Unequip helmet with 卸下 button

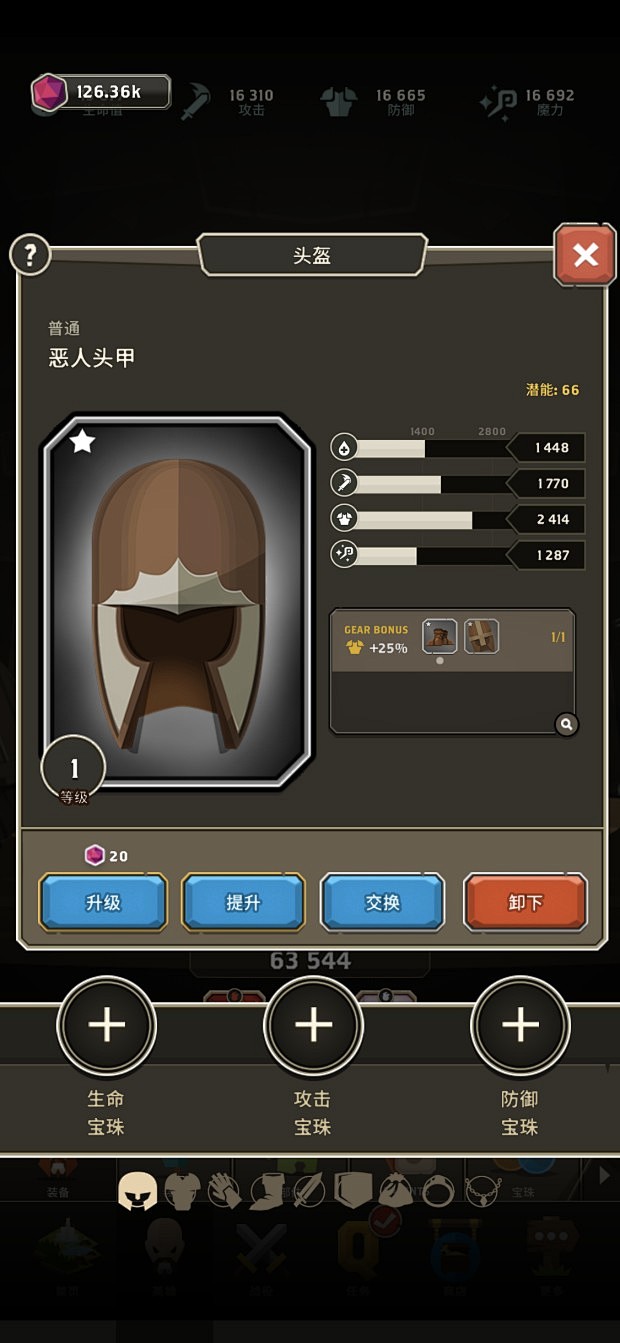(525, 902)
